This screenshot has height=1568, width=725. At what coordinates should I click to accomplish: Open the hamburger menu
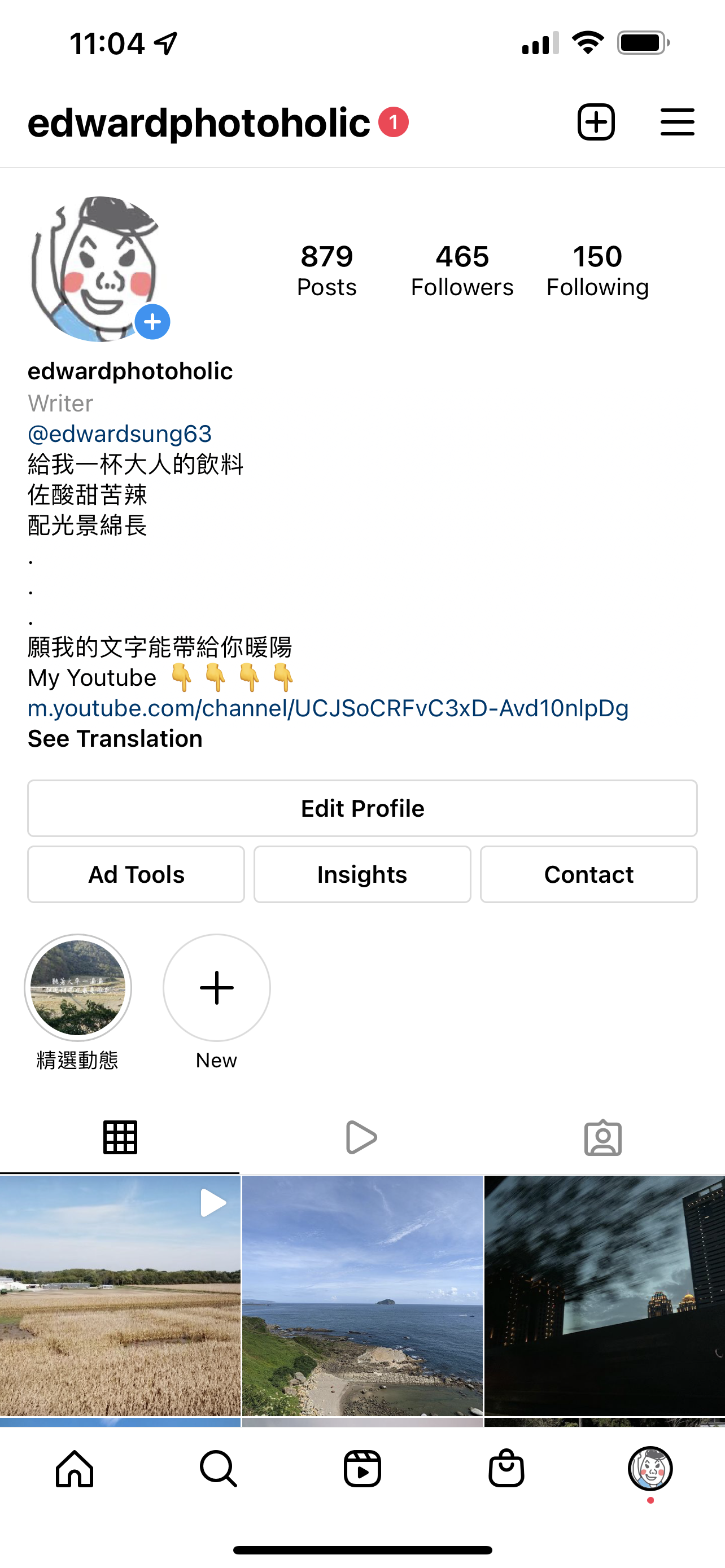click(x=678, y=122)
